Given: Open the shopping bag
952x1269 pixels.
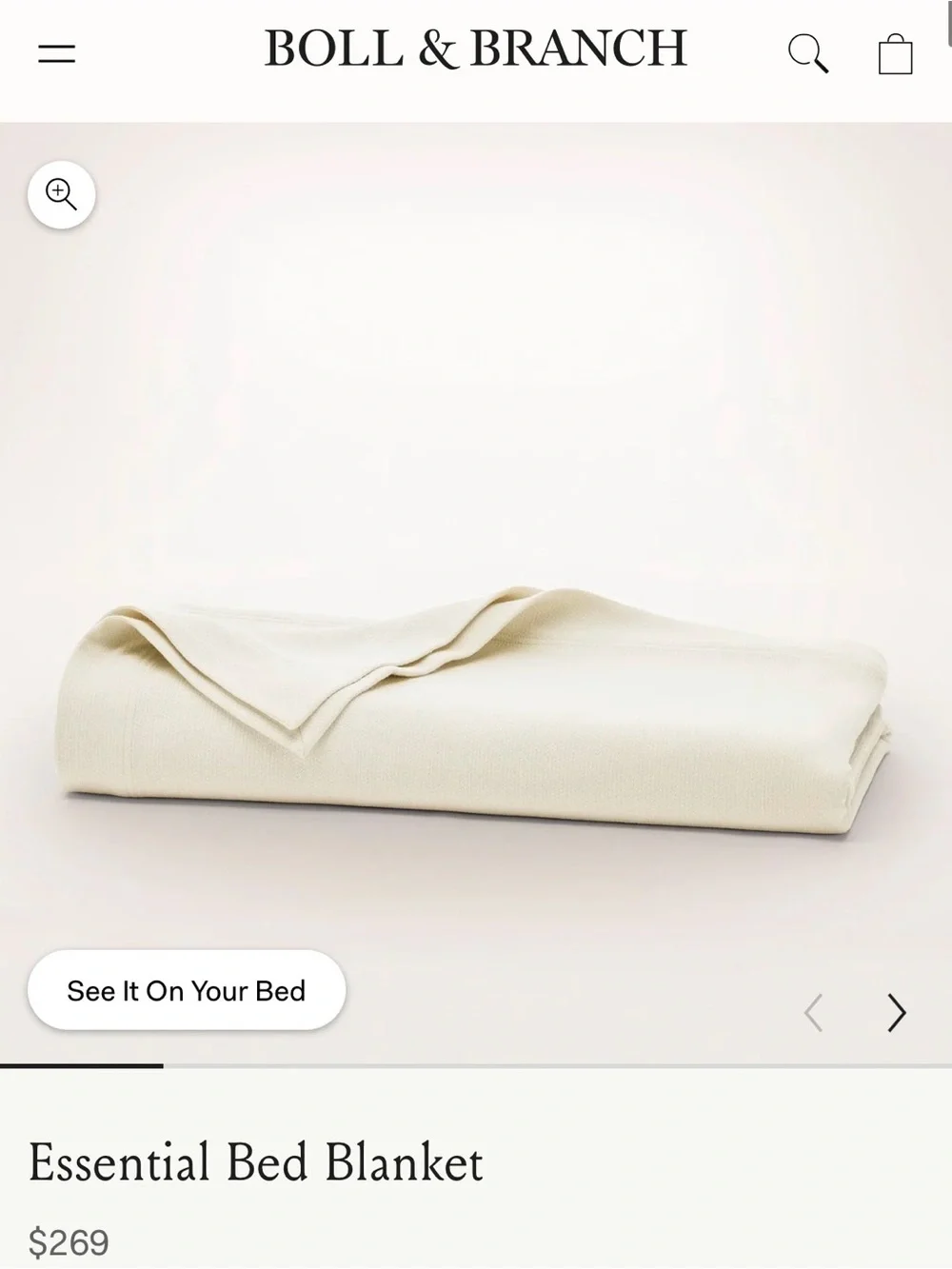Looking at the screenshot, I should (x=895, y=53).
